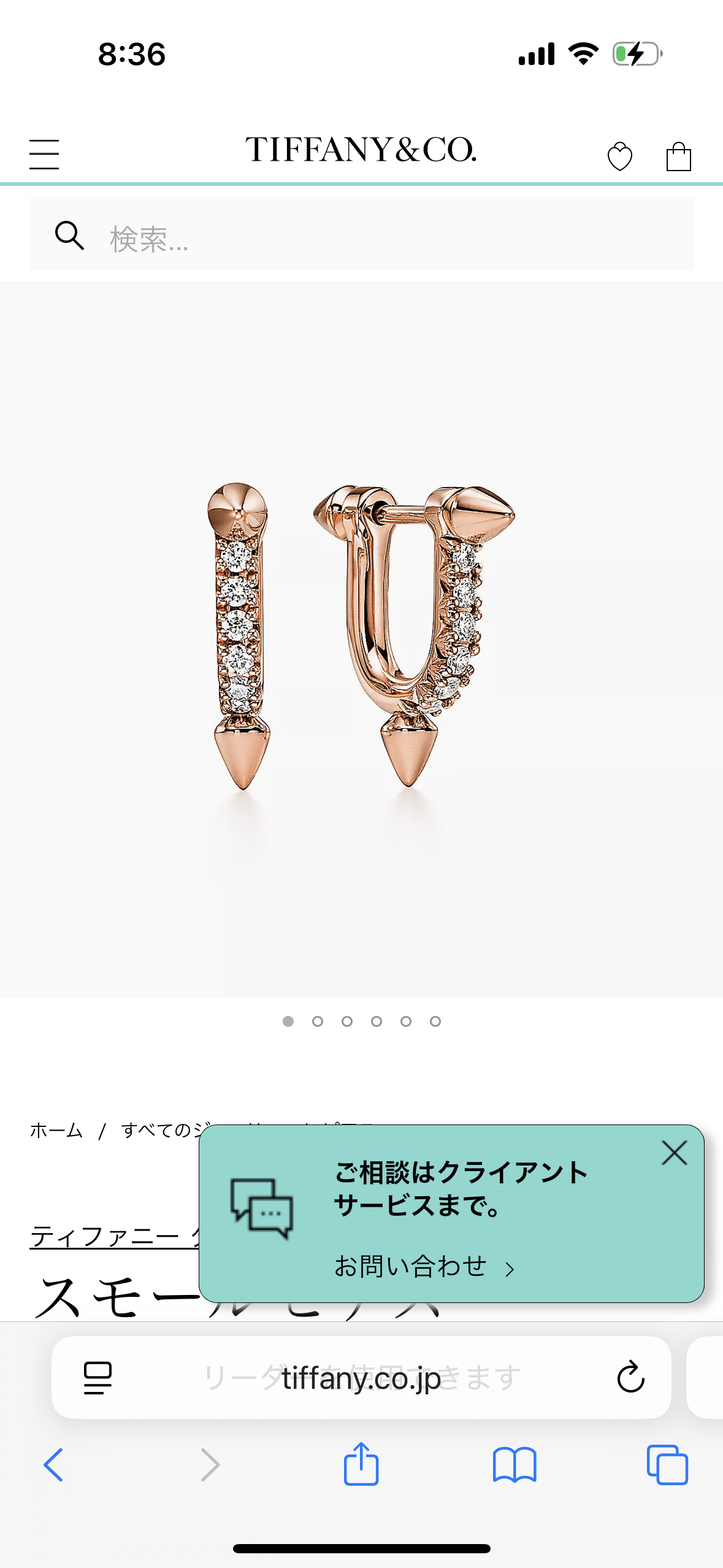Reload the tiffany.co.jp page
723x1568 pixels.
[630, 1378]
